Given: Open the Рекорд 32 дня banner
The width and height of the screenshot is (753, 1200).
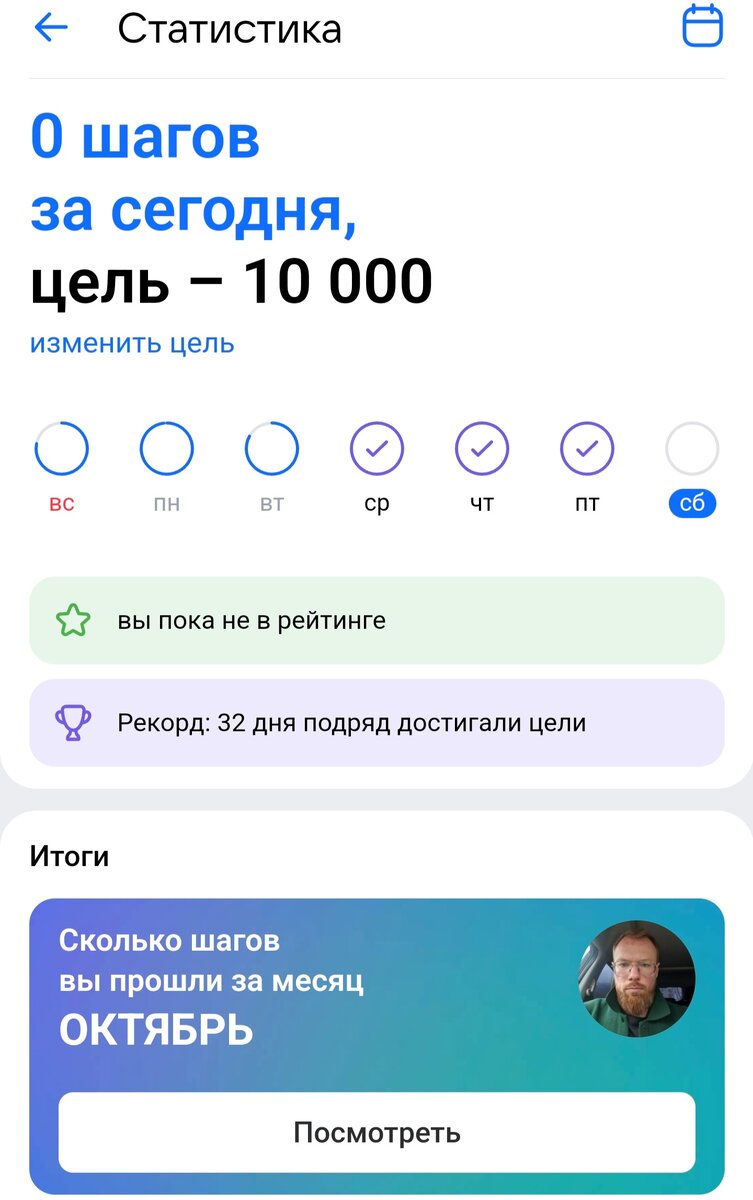Looking at the screenshot, I should pos(376,722).
